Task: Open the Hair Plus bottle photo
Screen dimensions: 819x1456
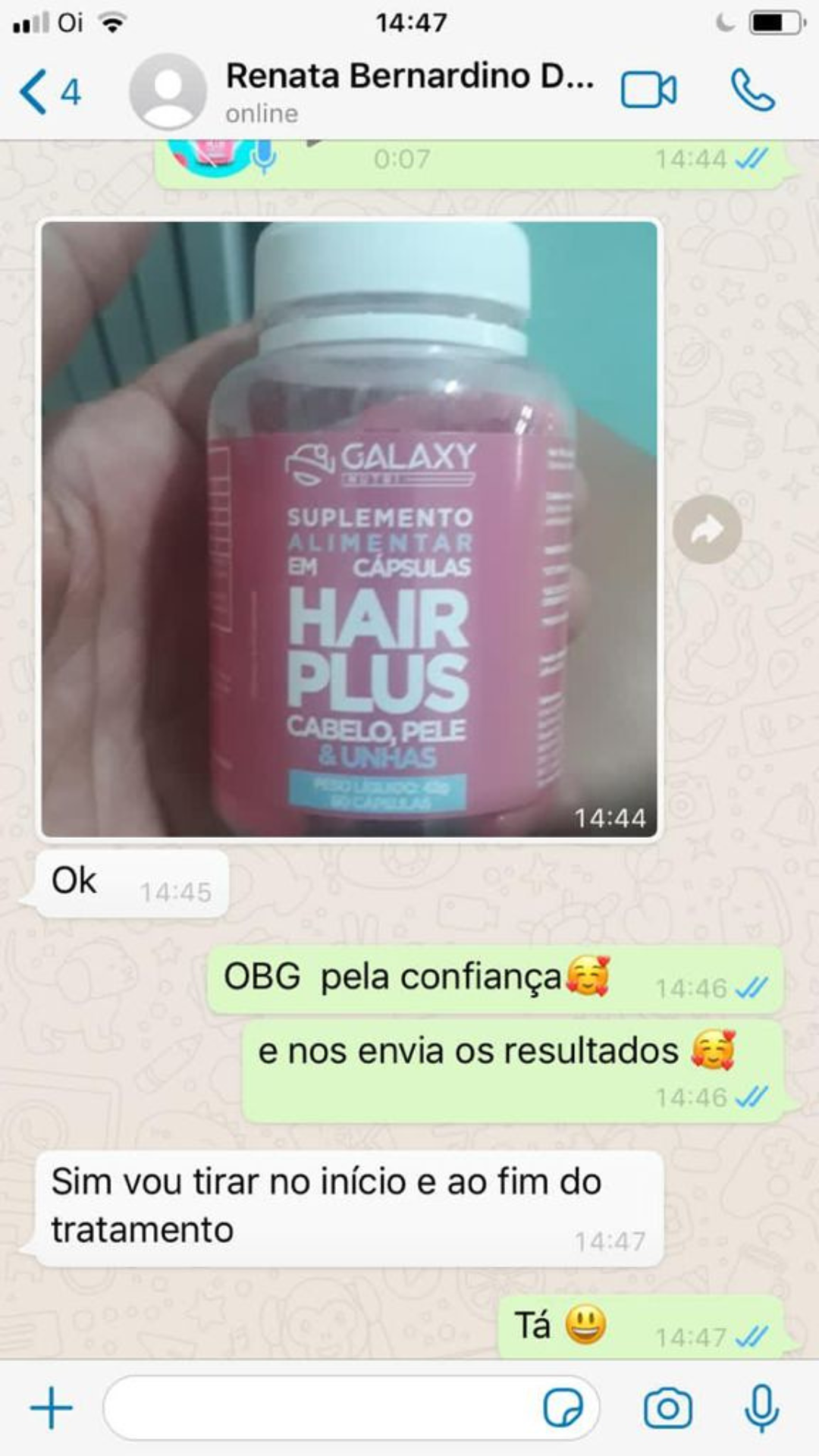Action: [x=349, y=529]
